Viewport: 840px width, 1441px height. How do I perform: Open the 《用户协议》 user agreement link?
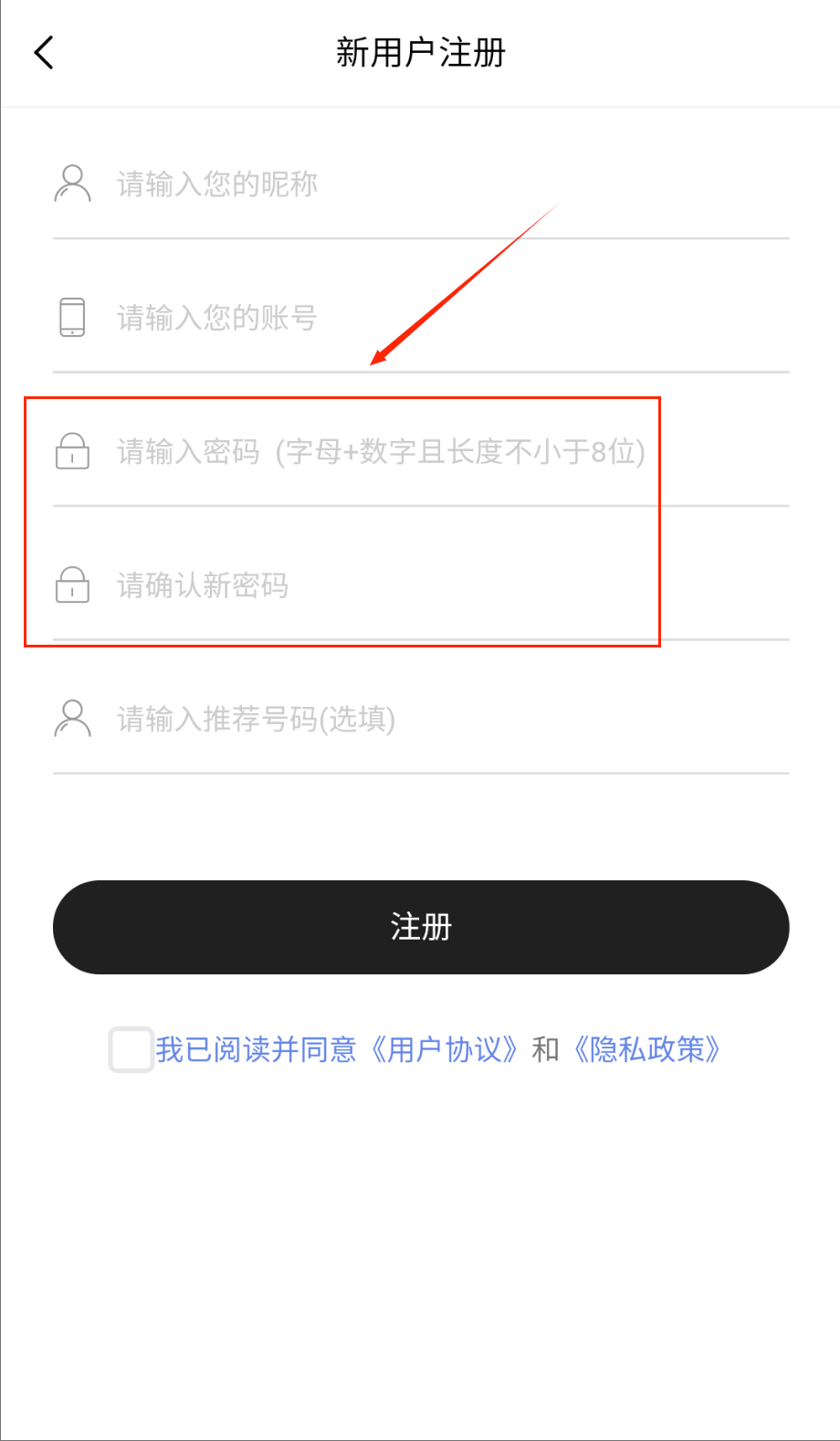pyautogui.click(x=446, y=1050)
